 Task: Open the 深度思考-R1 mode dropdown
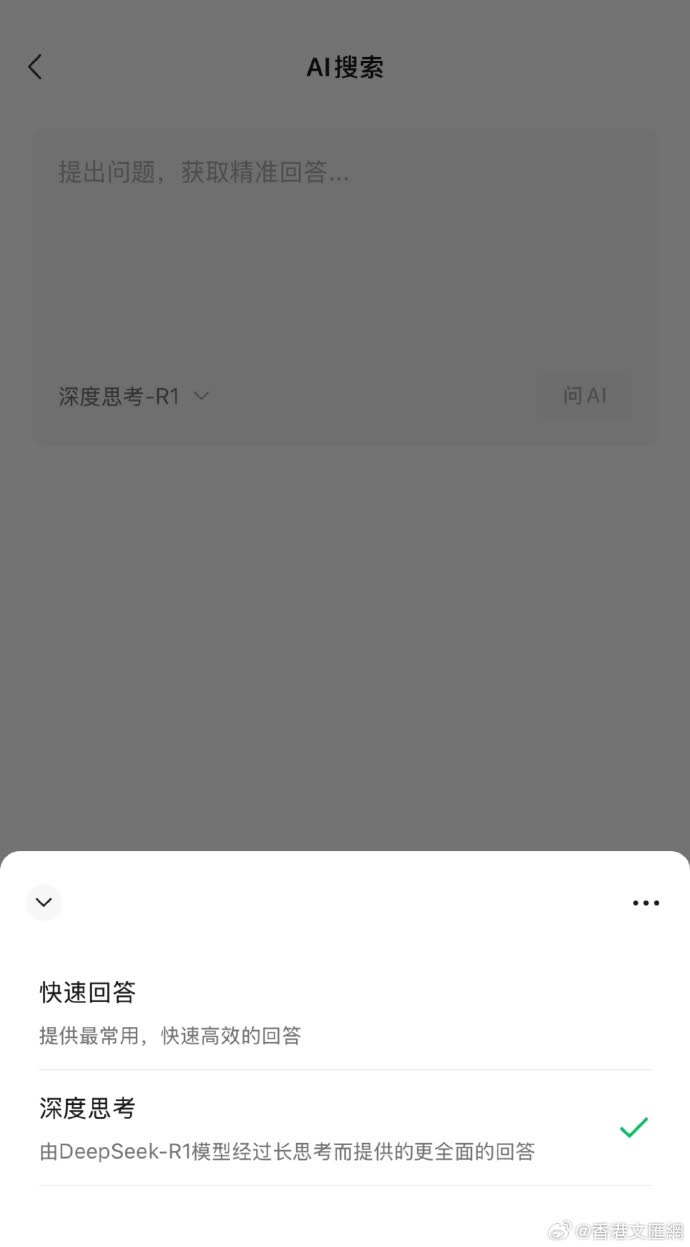134,396
